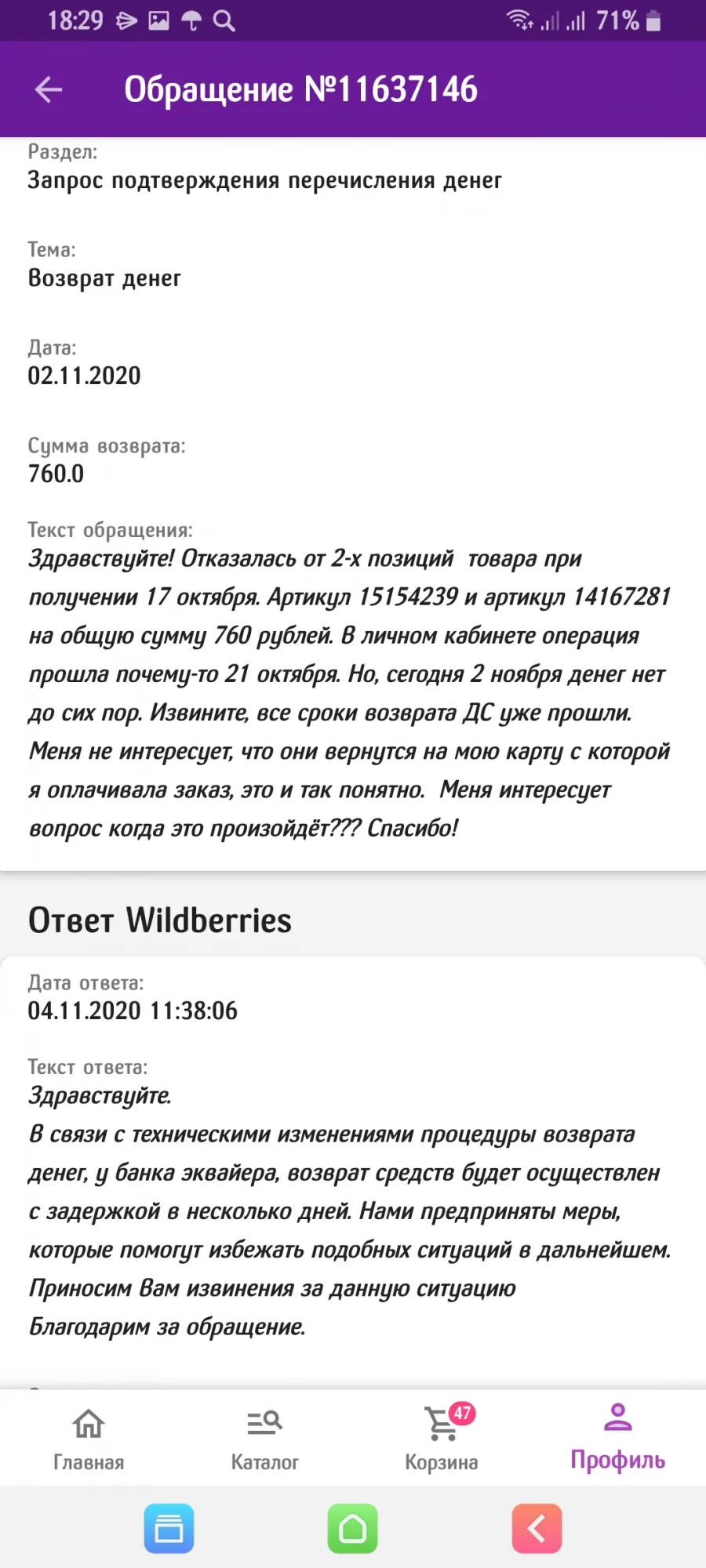The image size is (706, 1568).
Task: Tap the system recent apps button
Action: click(169, 1529)
